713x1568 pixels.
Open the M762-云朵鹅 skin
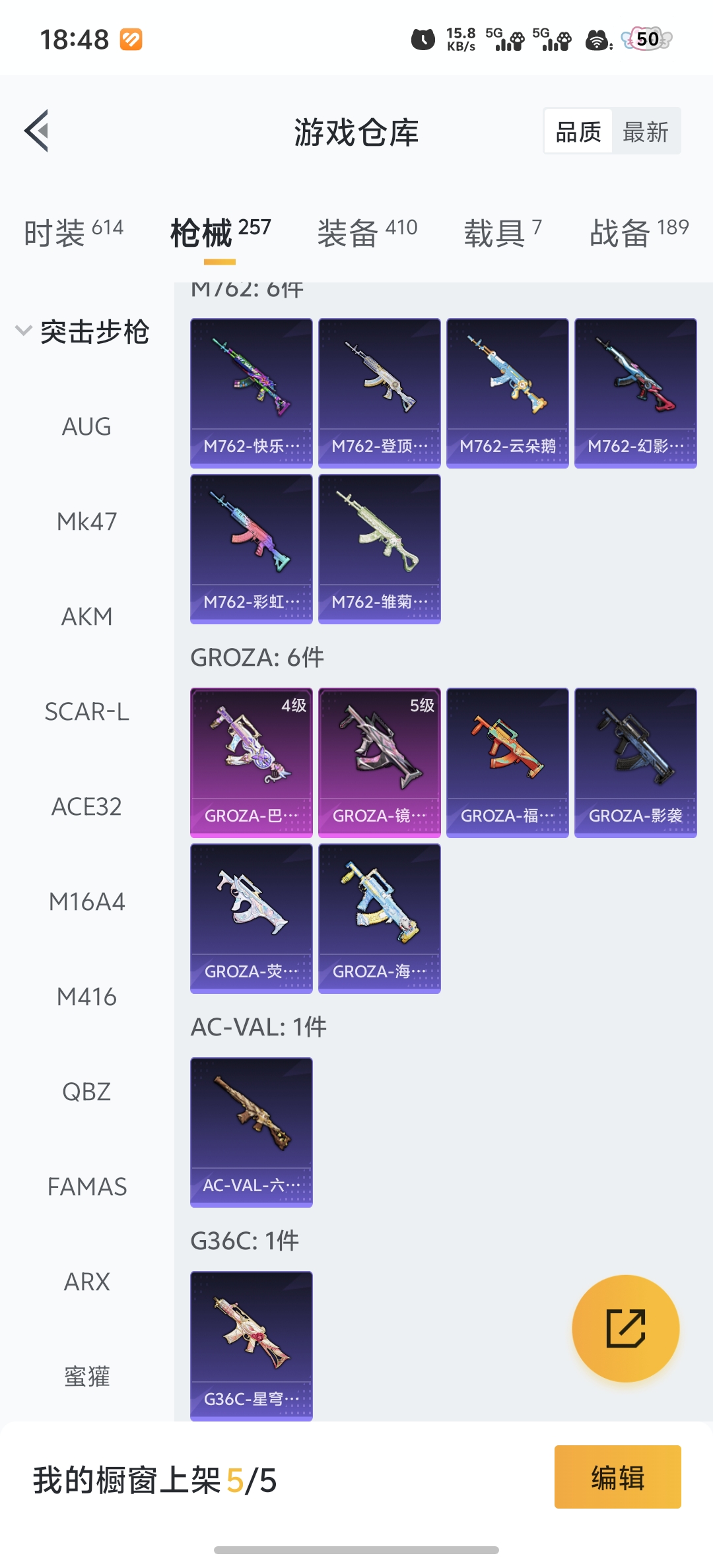coord(507,393)
